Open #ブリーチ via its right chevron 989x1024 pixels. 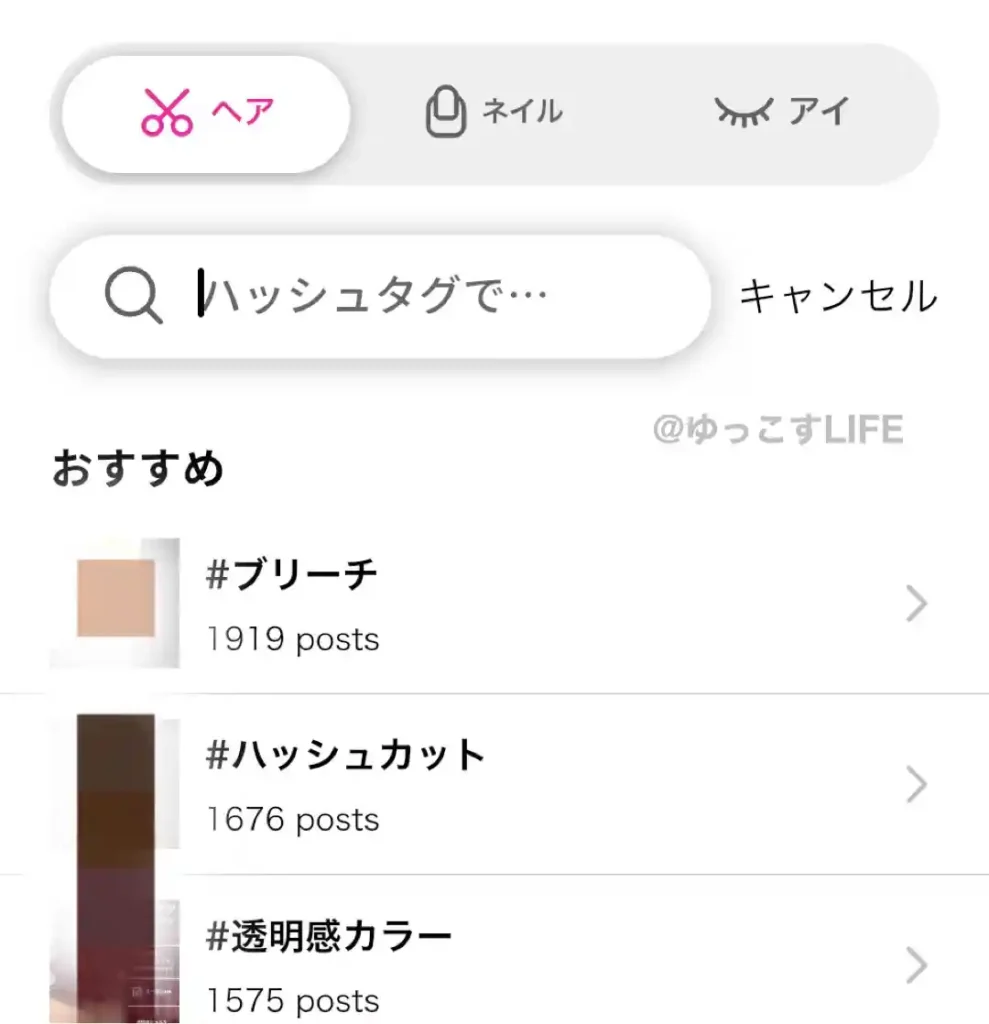tap(916, 602)
